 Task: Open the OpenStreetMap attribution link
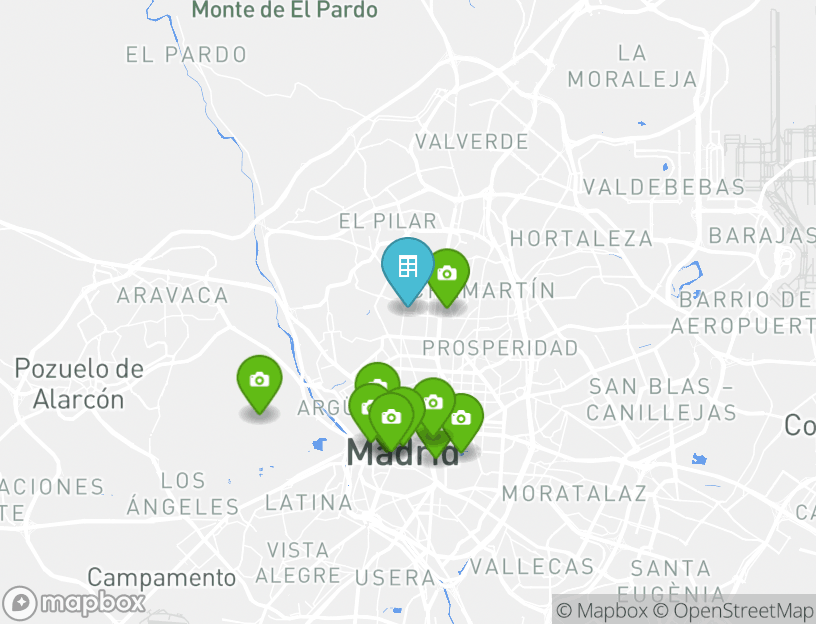point(734,610)
